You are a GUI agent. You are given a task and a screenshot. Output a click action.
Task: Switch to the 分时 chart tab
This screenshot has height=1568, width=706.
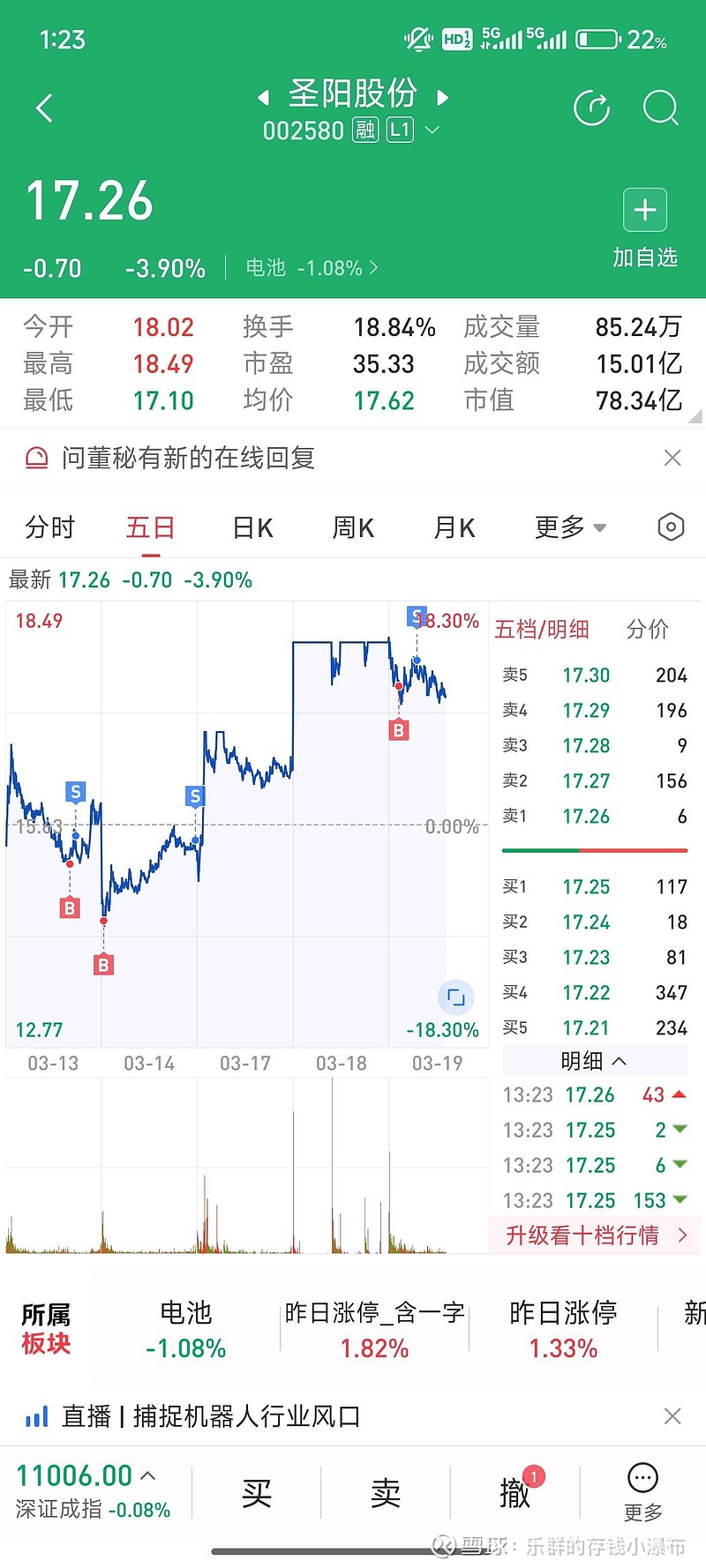click(50, 527)
